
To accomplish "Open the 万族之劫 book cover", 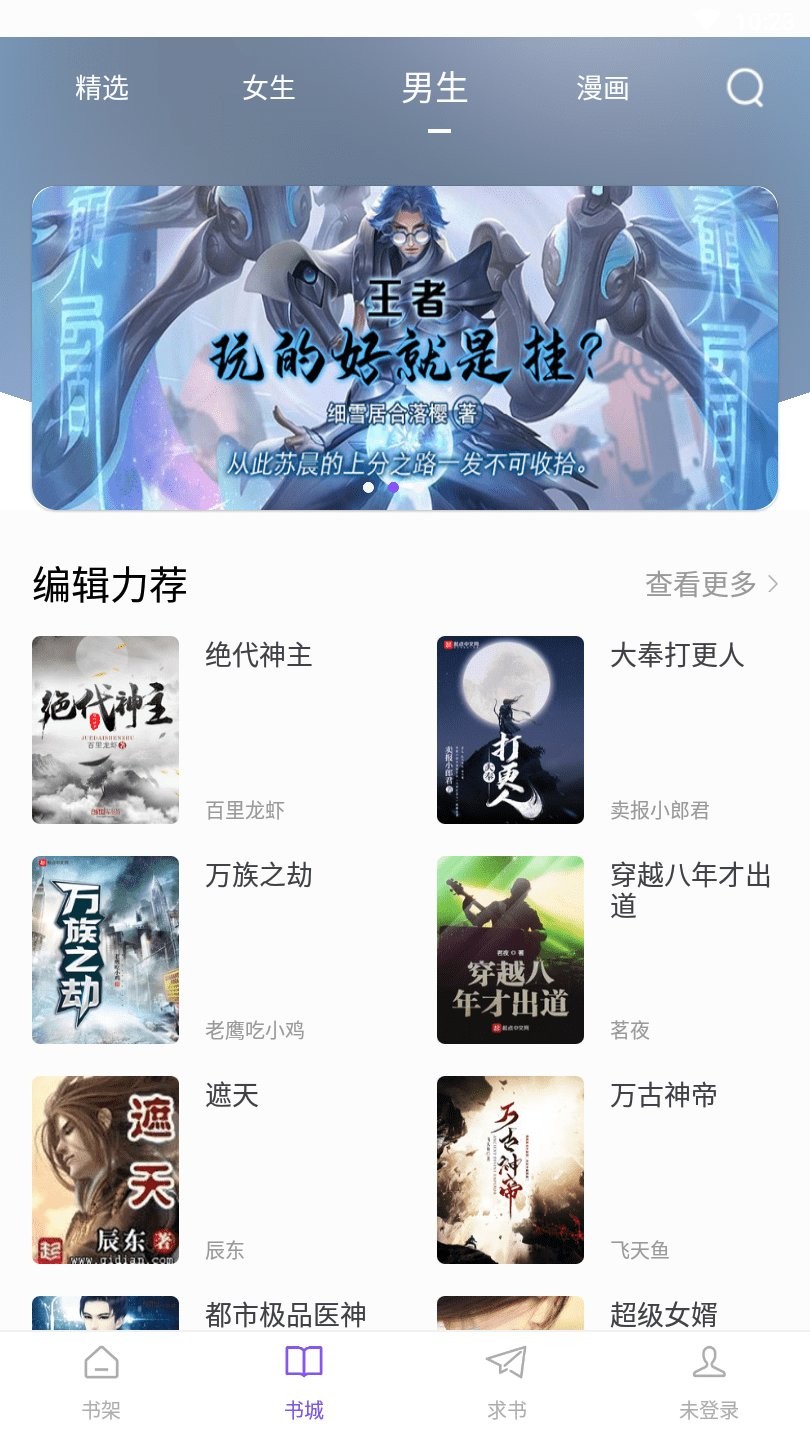I will (106, 950).
